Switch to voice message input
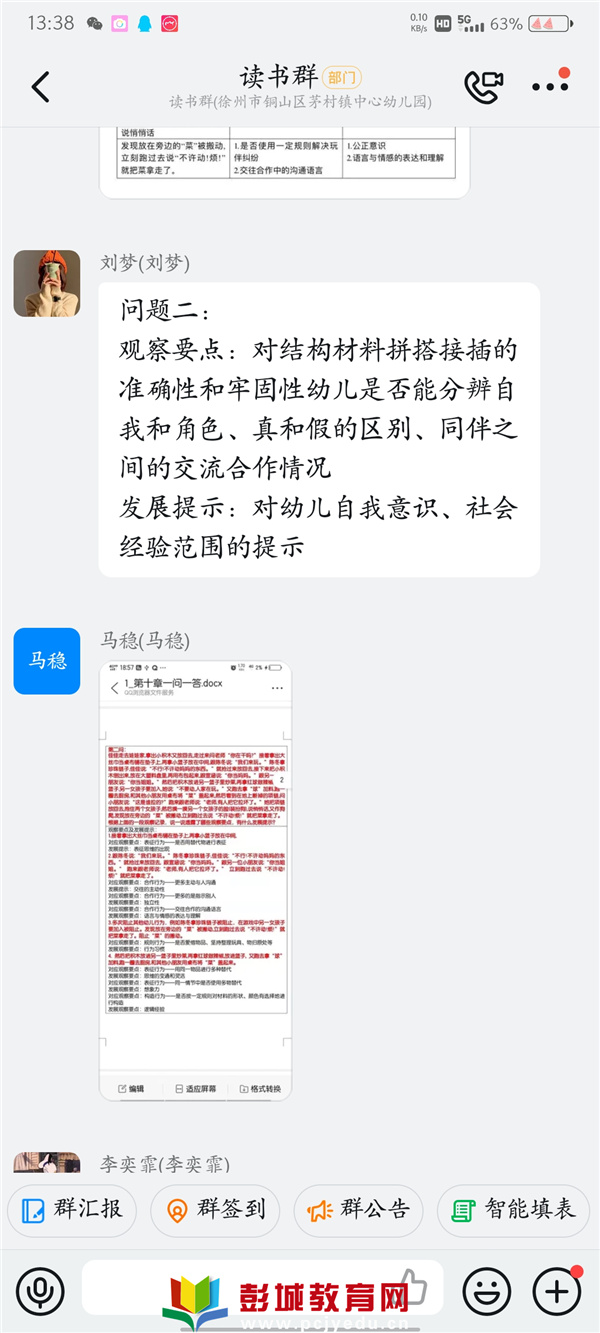This screenshot has width=600, height=1333. [x=40, y=1291]
